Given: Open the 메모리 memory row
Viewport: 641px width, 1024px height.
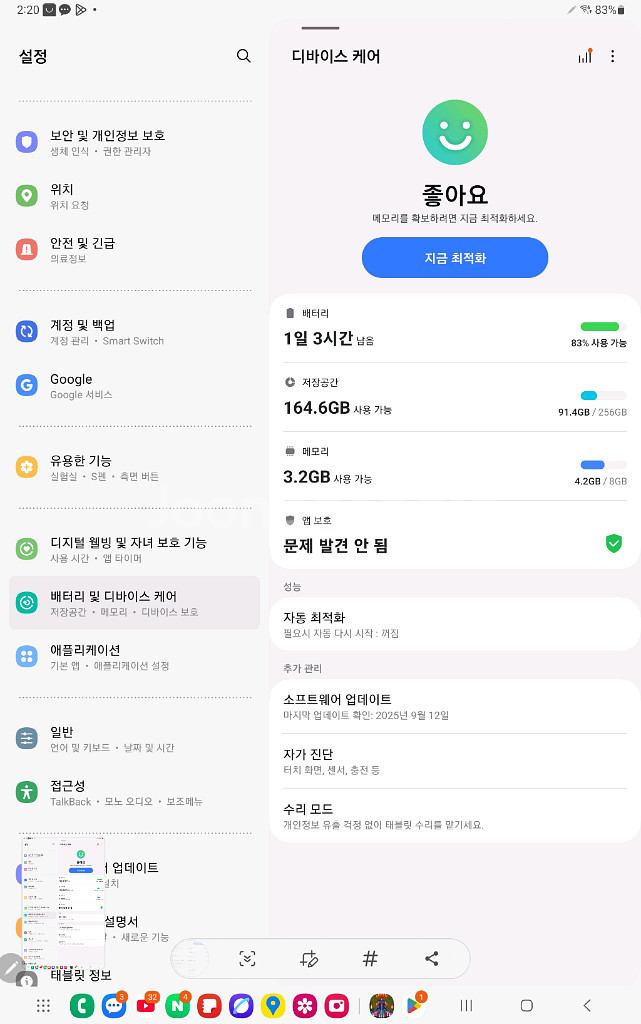Looking at the screenshot, I should pyautogui.click(x=455, y=466).
